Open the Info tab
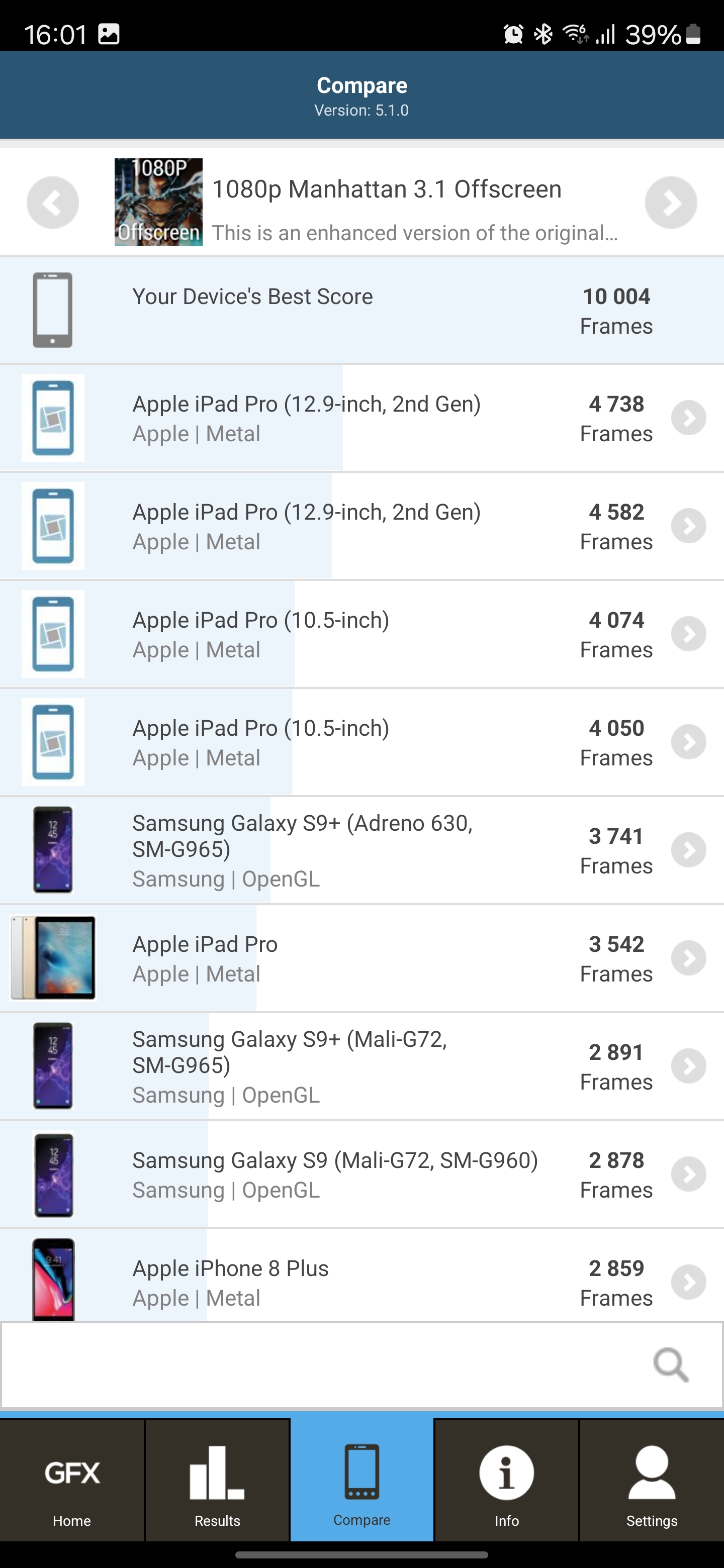The height and width of the screenshot is (1568, 724). [507, 1481]
